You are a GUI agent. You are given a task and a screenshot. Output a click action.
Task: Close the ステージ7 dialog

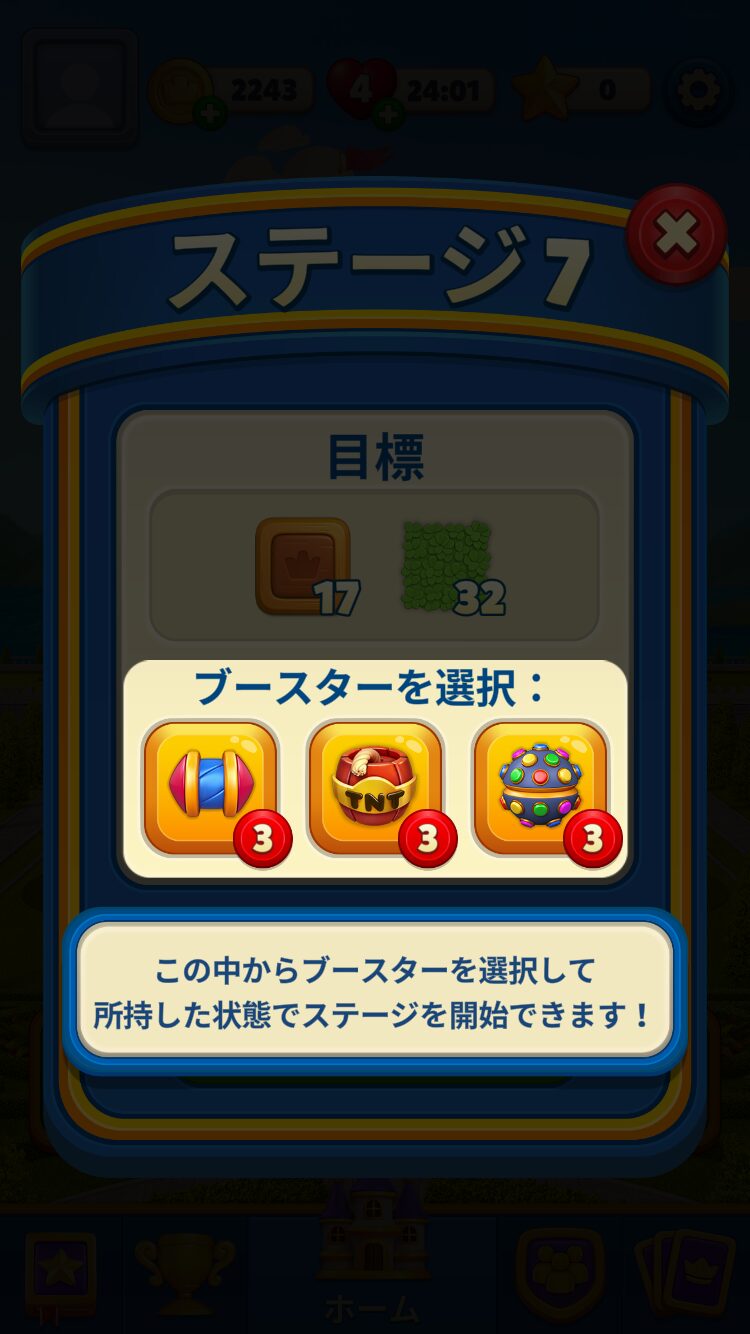676,235
